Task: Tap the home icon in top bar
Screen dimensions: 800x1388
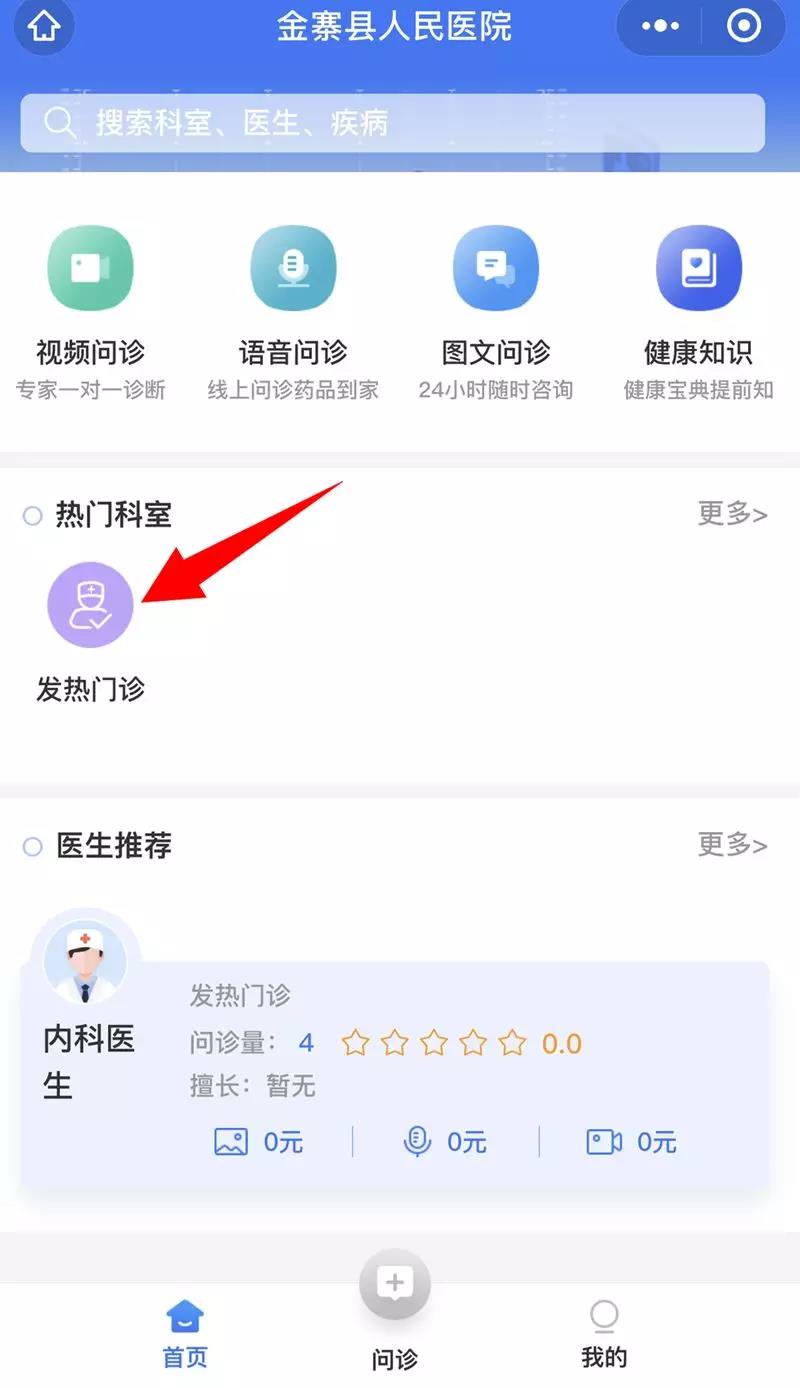Action: tap(44, 27)
